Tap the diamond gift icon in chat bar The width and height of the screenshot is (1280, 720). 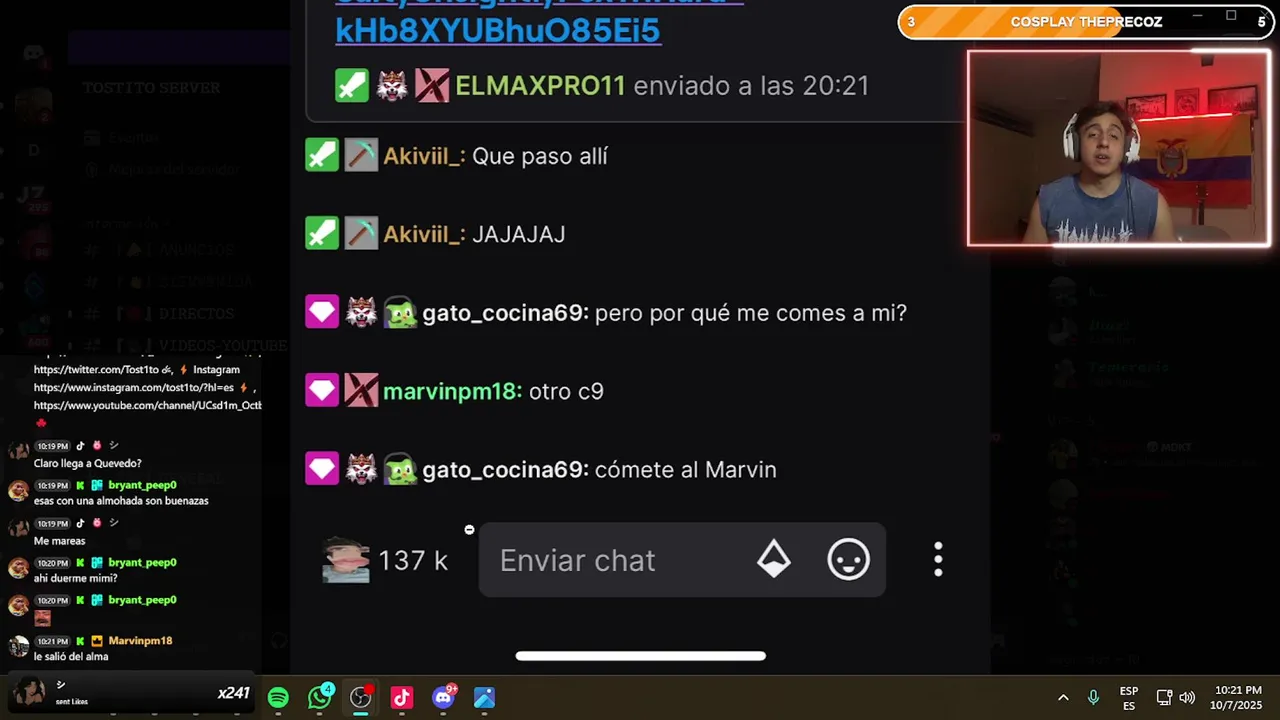(x=774, y=560)
